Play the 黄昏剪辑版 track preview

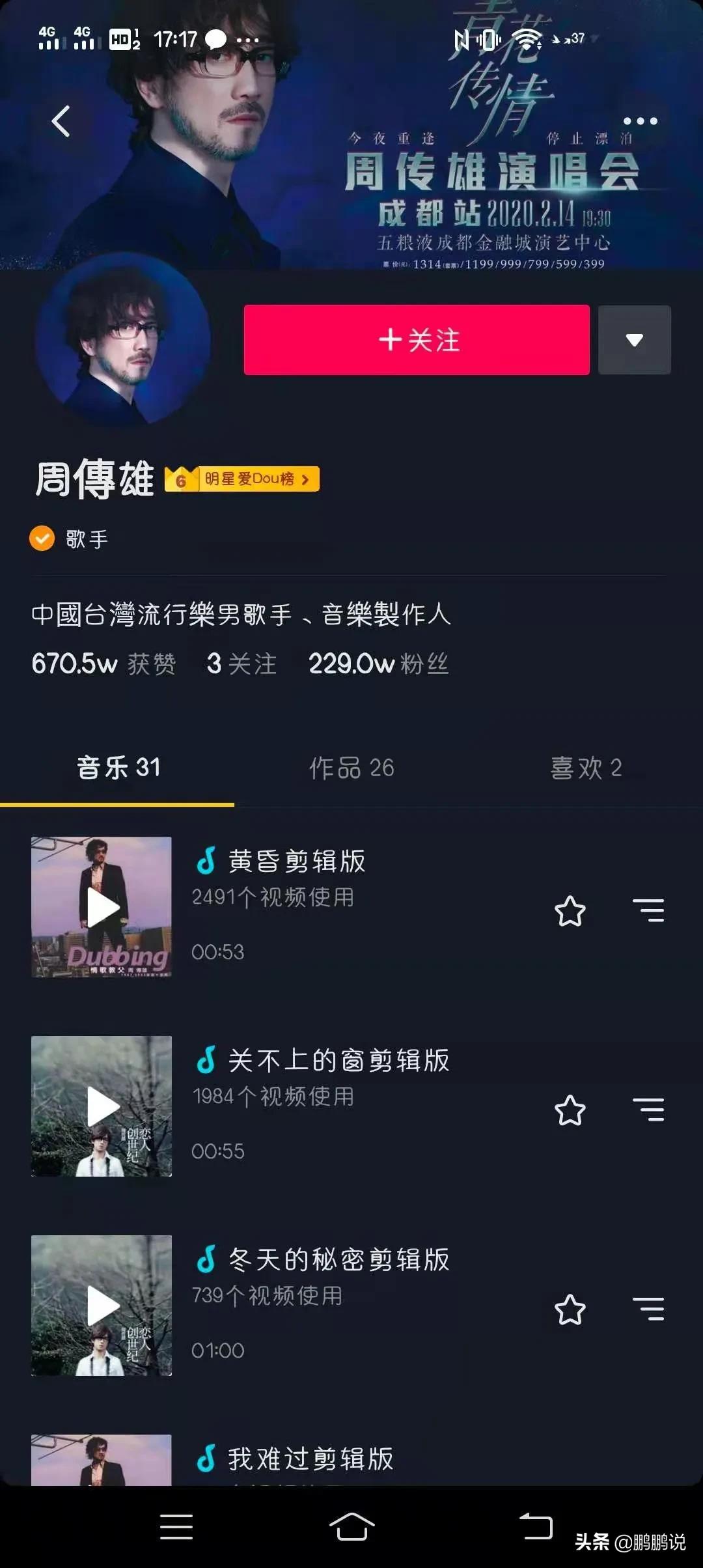tap(101, 908)
